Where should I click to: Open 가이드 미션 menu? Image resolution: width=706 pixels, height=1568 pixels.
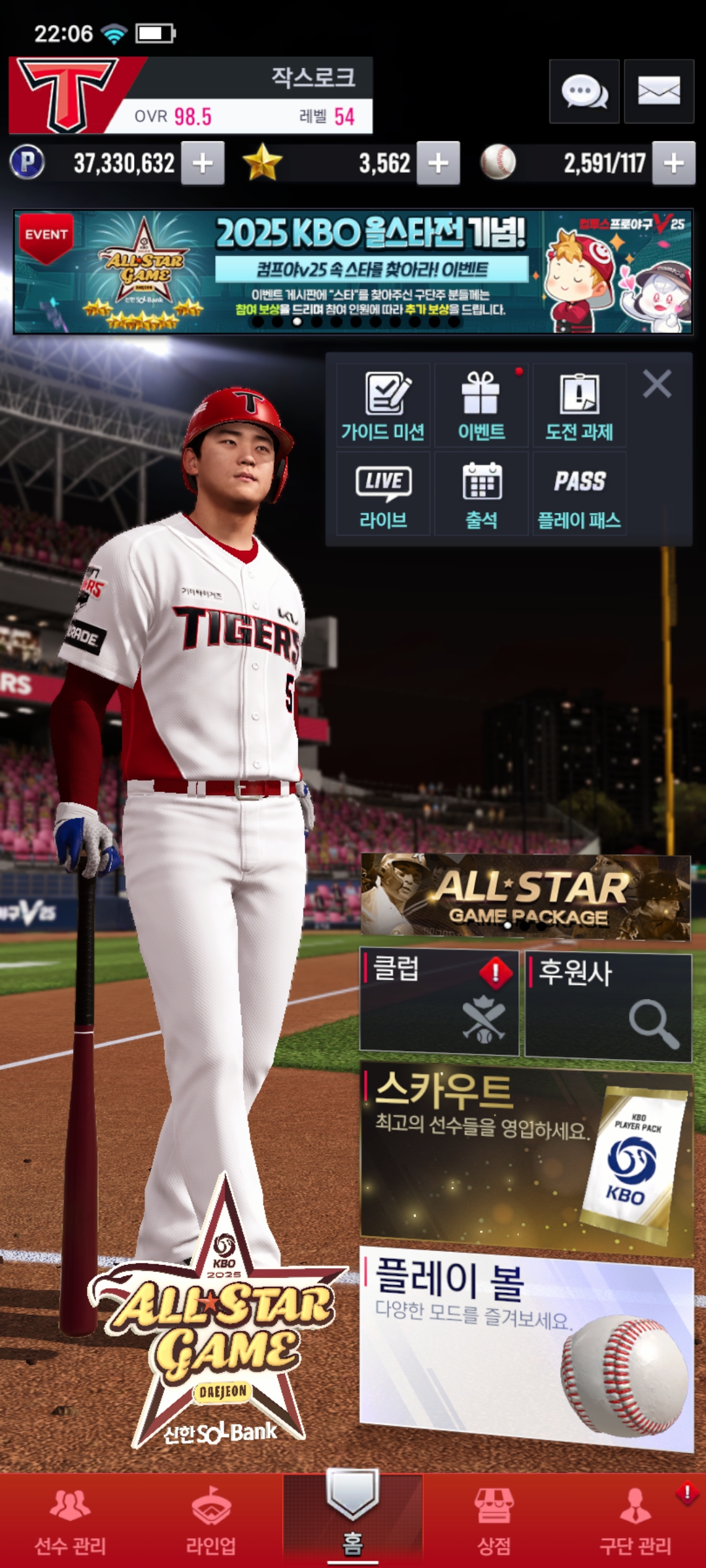click(x=383, y=406)
